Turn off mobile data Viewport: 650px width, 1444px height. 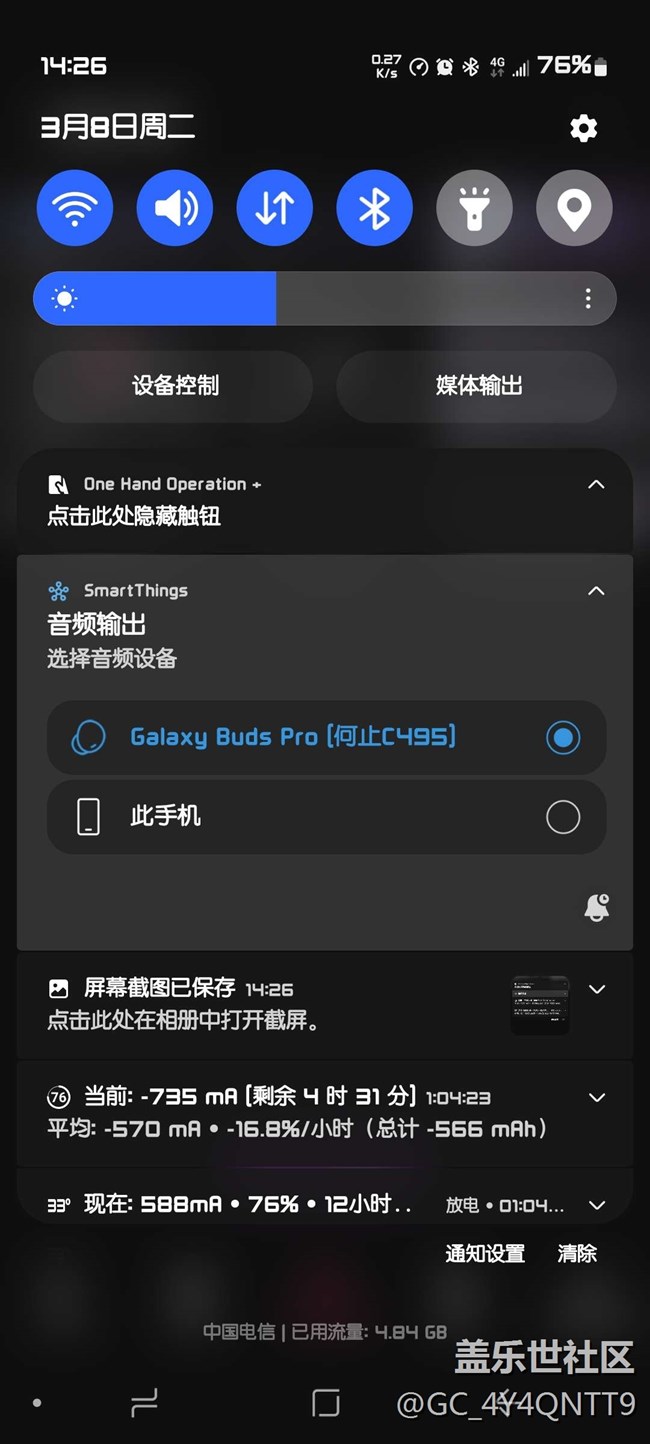274,208
